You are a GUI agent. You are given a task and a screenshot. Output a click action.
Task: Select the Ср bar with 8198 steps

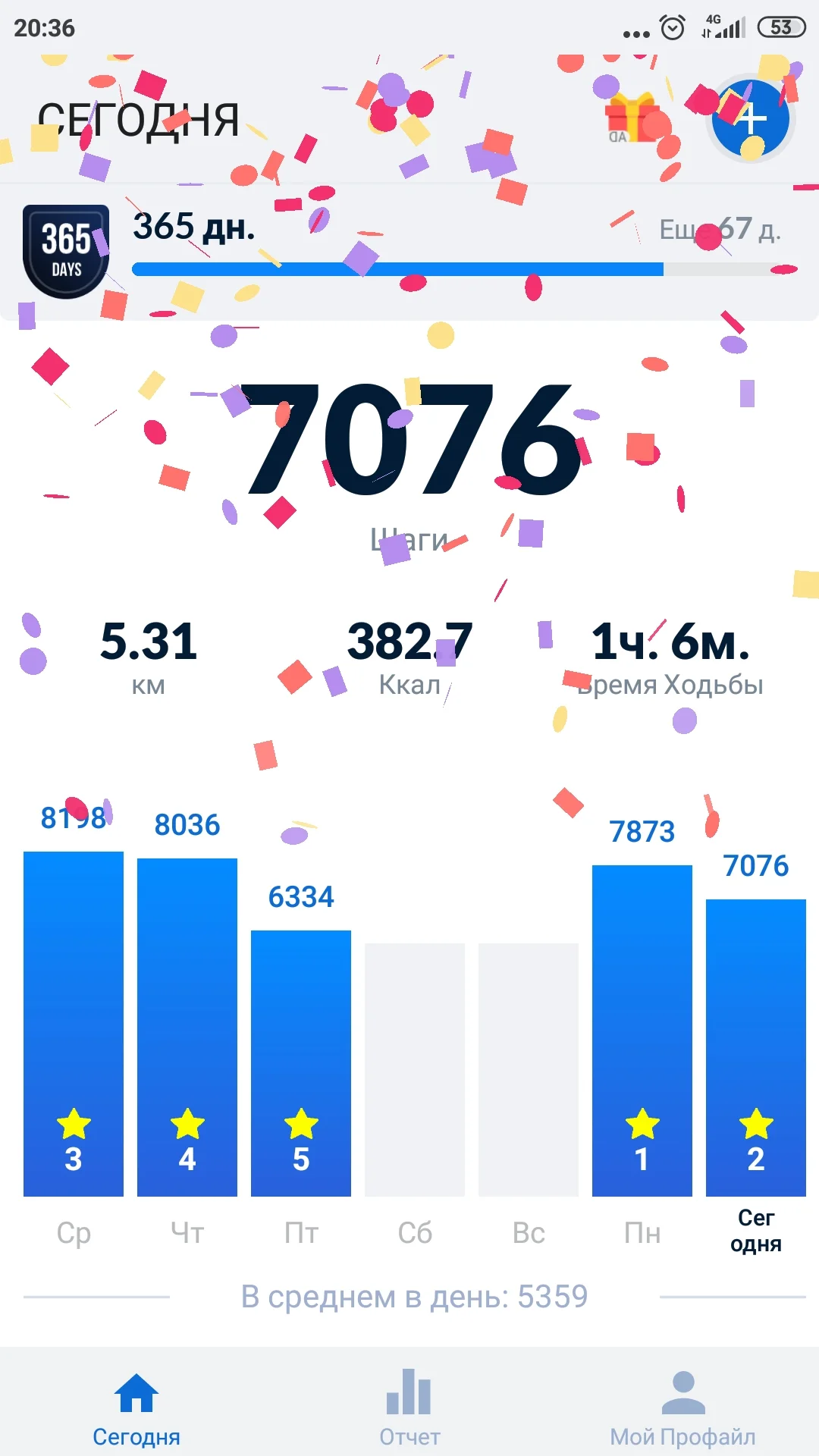(x=74, y=1024)
